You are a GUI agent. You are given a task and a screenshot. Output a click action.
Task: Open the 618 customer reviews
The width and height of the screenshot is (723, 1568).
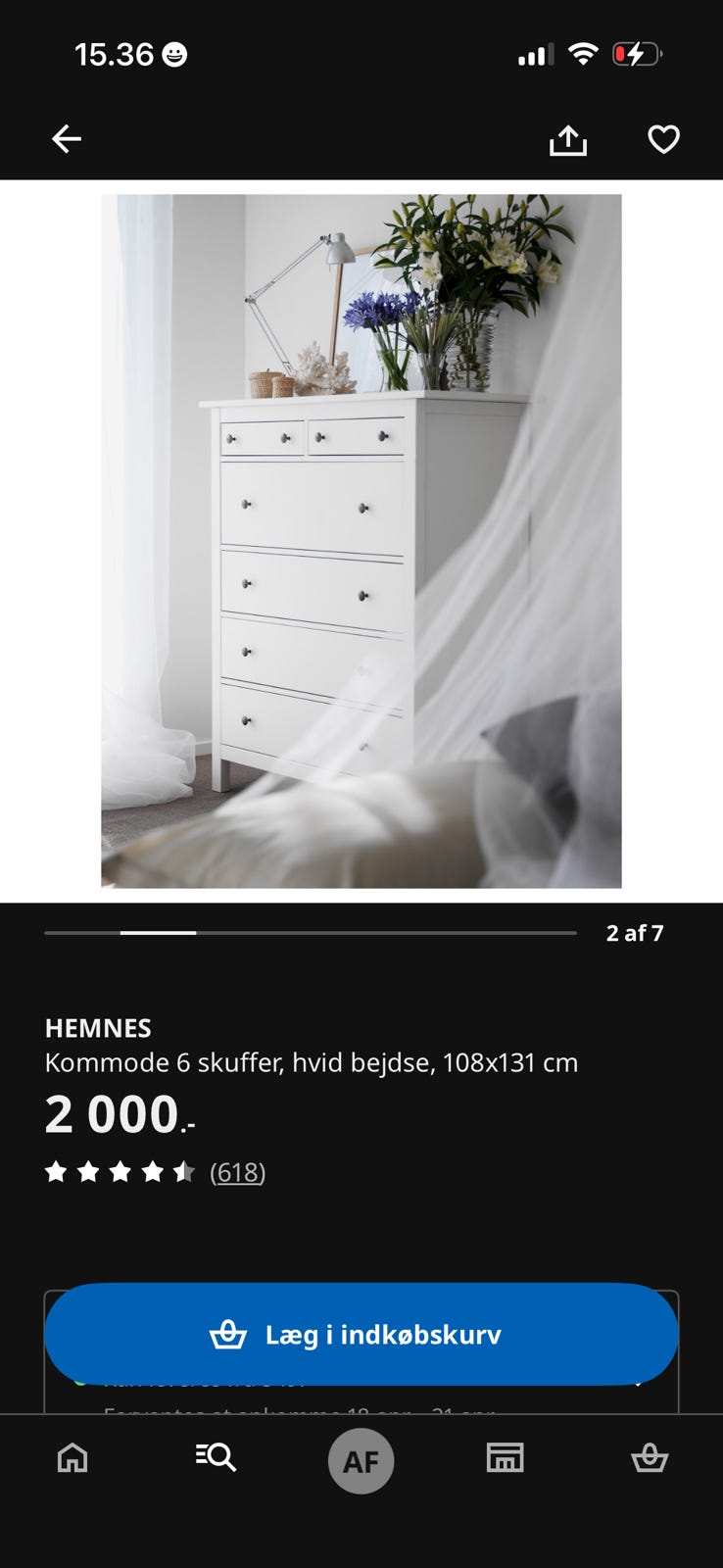(238, 1171)
